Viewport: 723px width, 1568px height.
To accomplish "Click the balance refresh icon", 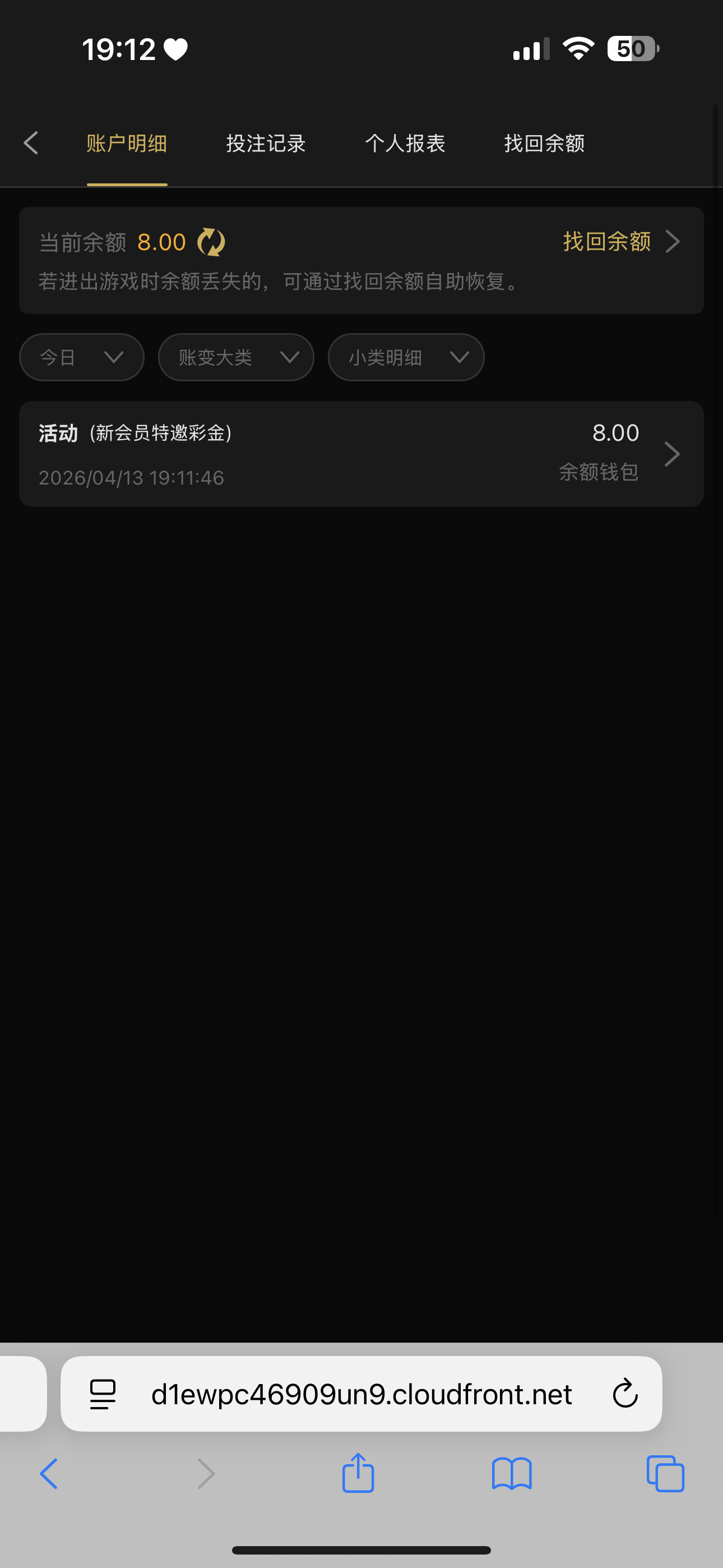I will pos(212,241).
